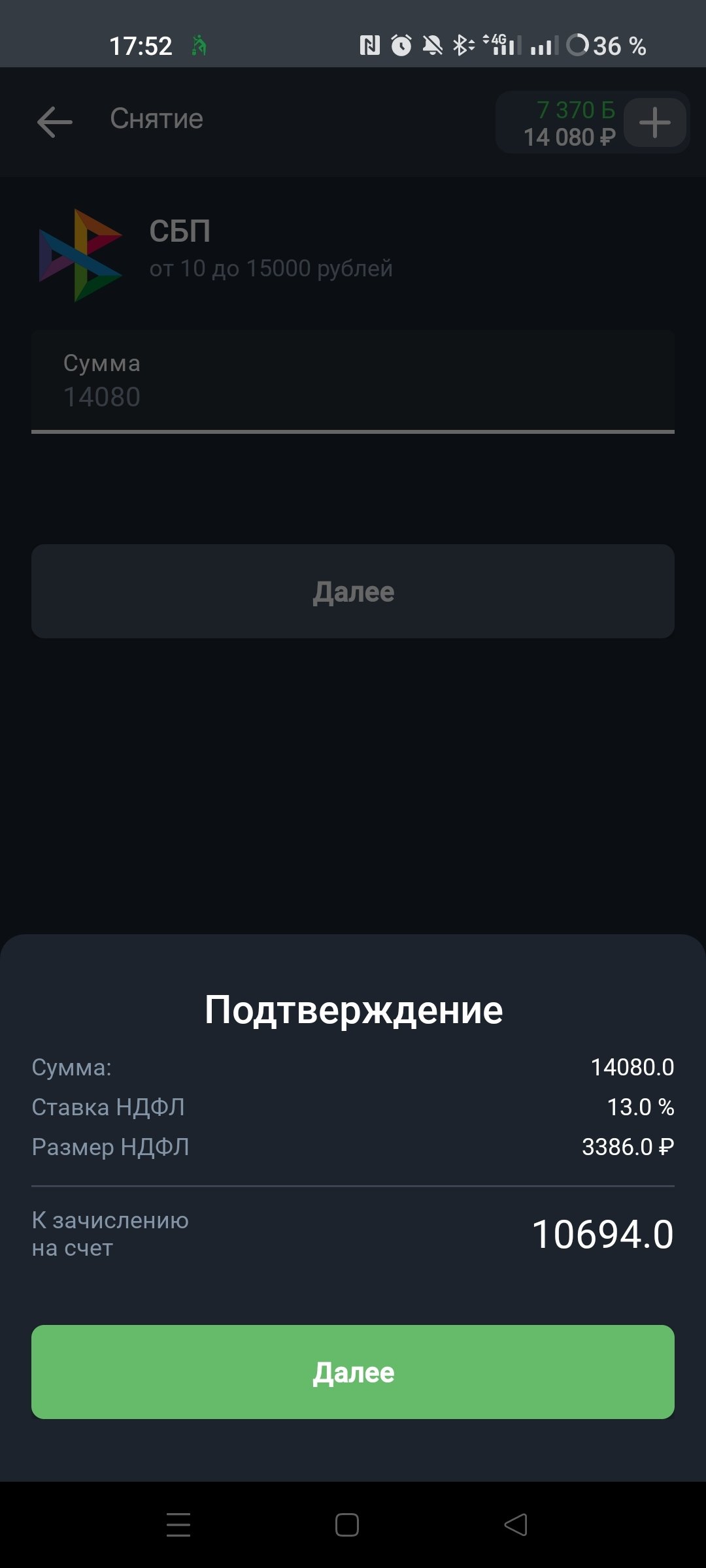Viewport: 706px width, 1568px height.
Task: Open the system recent apps view
Action: tap(178, 1524)
